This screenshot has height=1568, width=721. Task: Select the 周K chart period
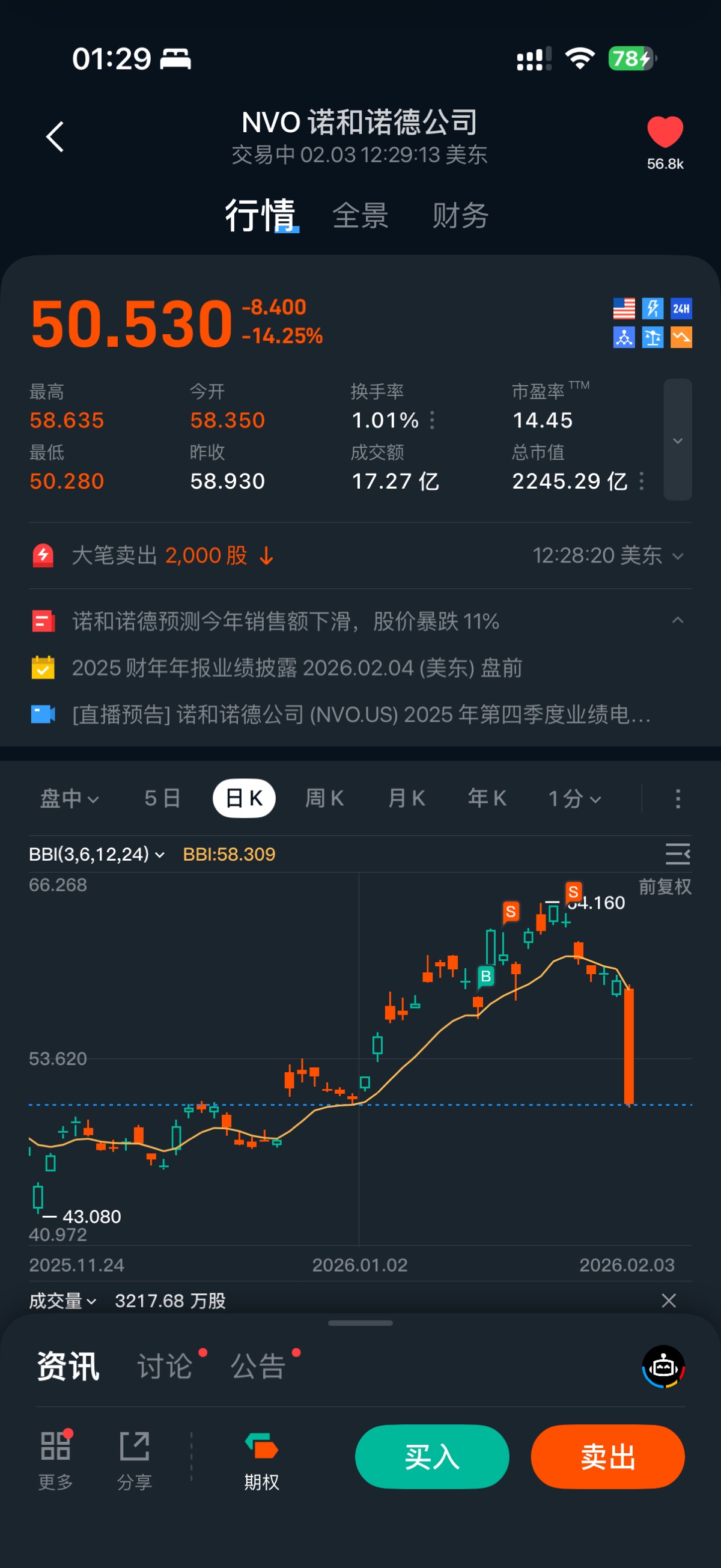tap(324, 798)
